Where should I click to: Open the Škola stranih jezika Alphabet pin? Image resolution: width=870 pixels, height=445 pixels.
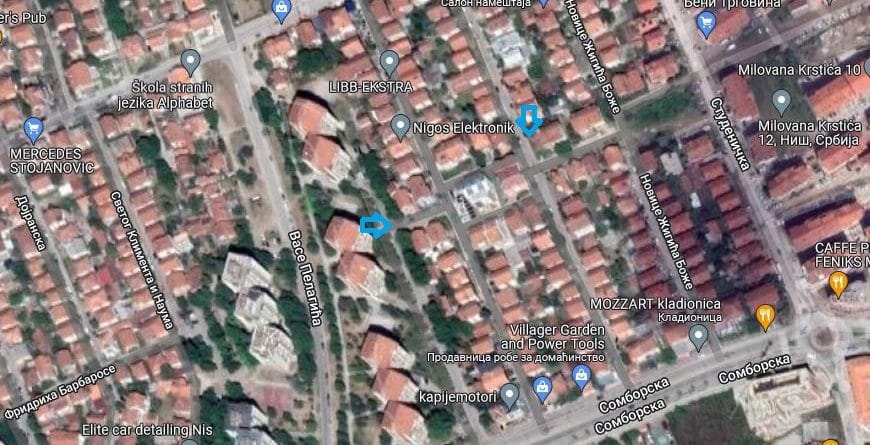point(189,65)
